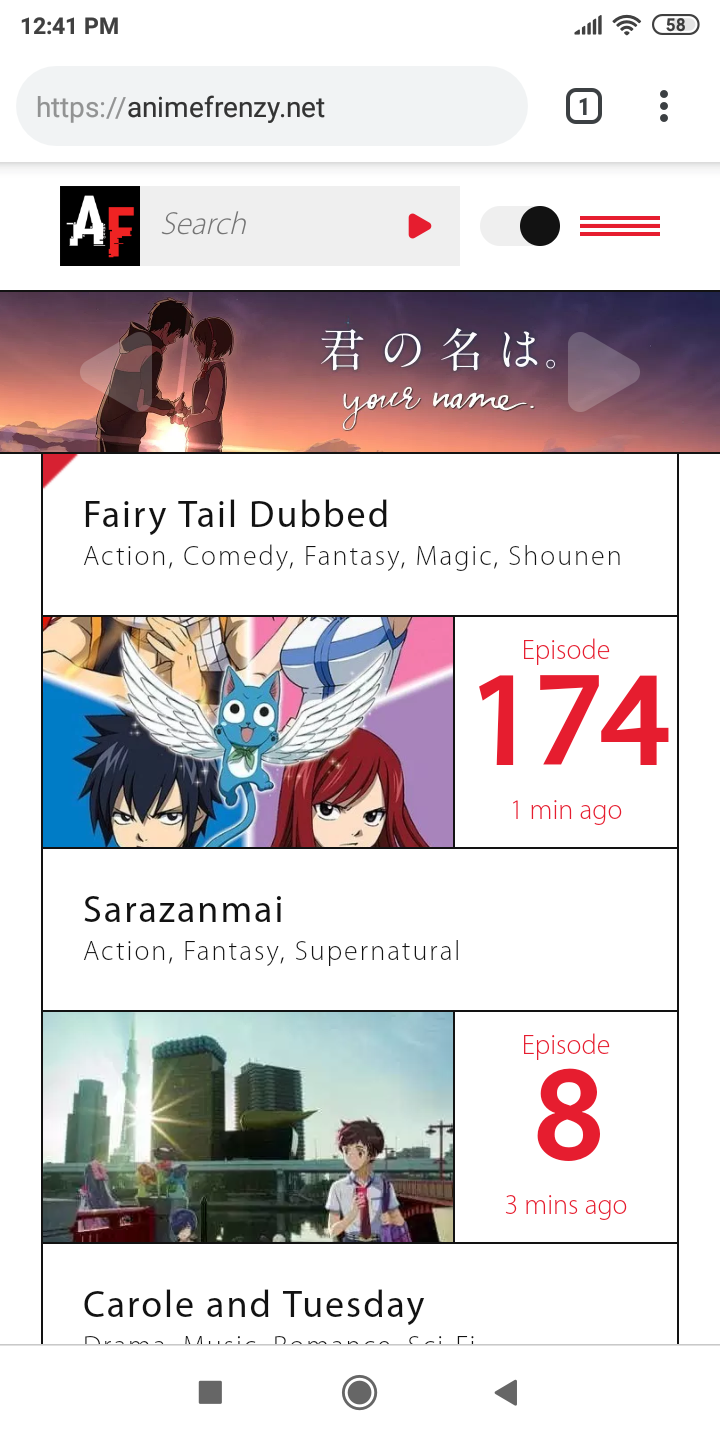The height and width of the screenshot is (1440, 720).
Task: Open the red hamburger menu
Action: pyautogui.click(x=620, y=226)
